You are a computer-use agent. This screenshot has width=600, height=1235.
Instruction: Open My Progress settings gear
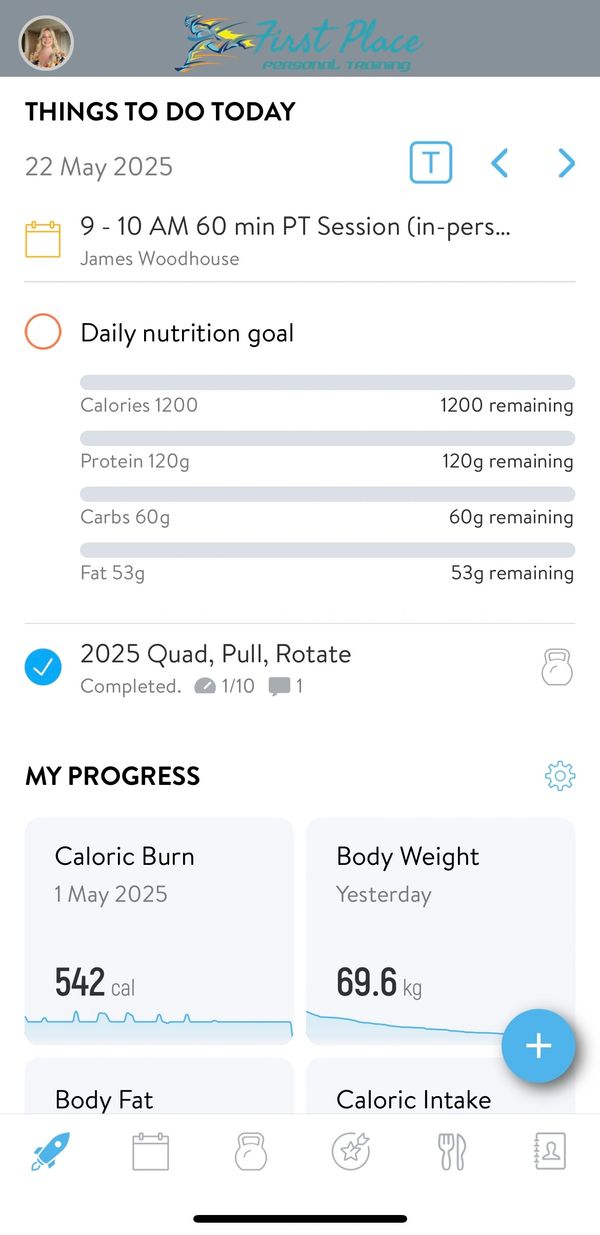[x=560, y=776]
